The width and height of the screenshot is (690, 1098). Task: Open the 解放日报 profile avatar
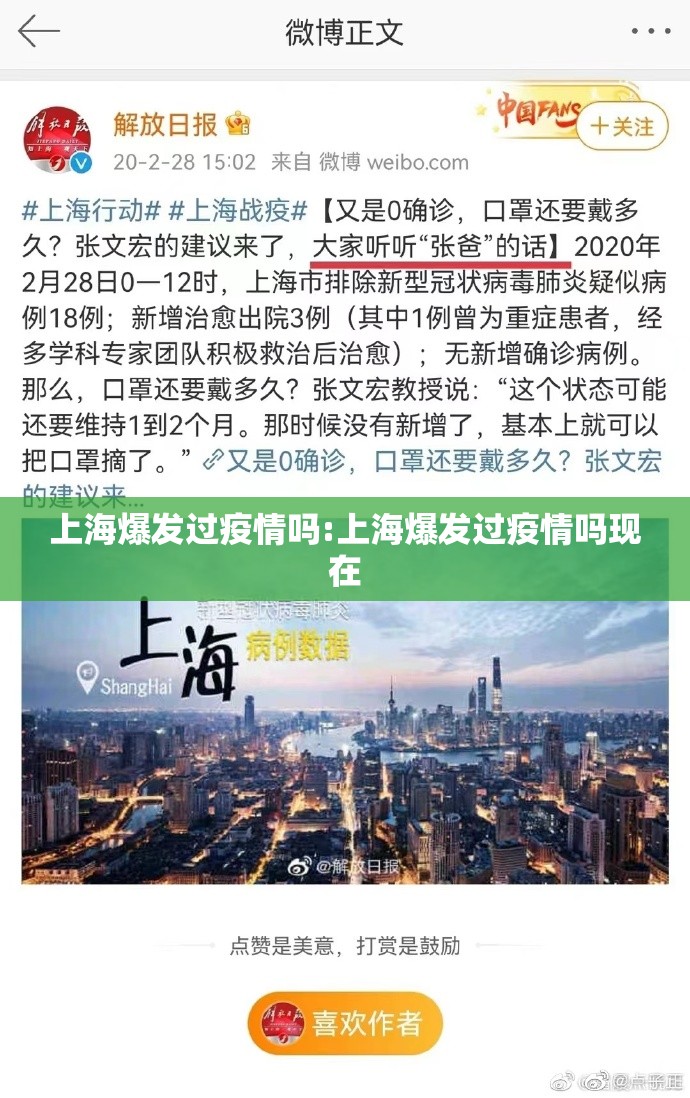tap(58, 139)
